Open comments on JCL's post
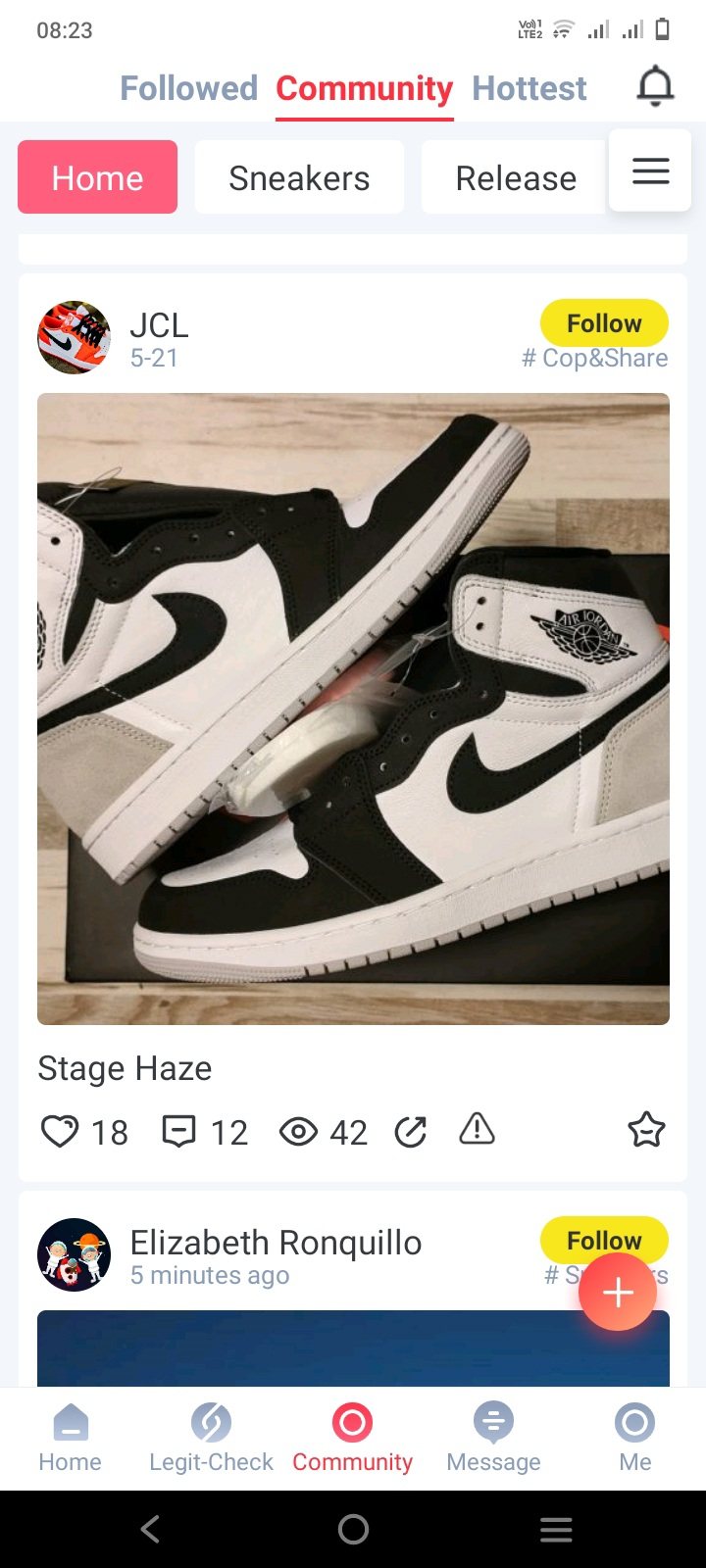 coord(179,1131)
